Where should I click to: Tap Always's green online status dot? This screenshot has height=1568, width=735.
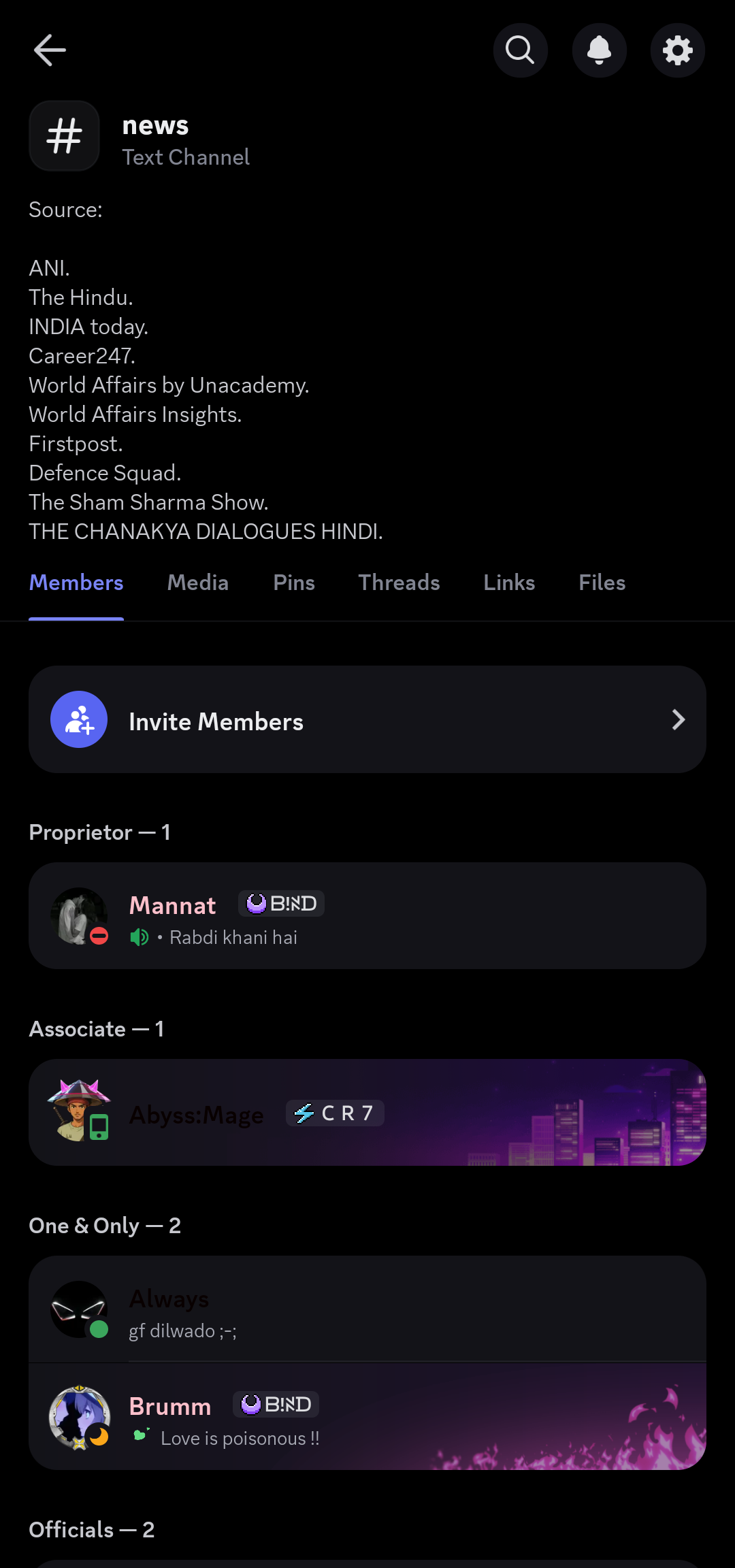coord(99,1329)
